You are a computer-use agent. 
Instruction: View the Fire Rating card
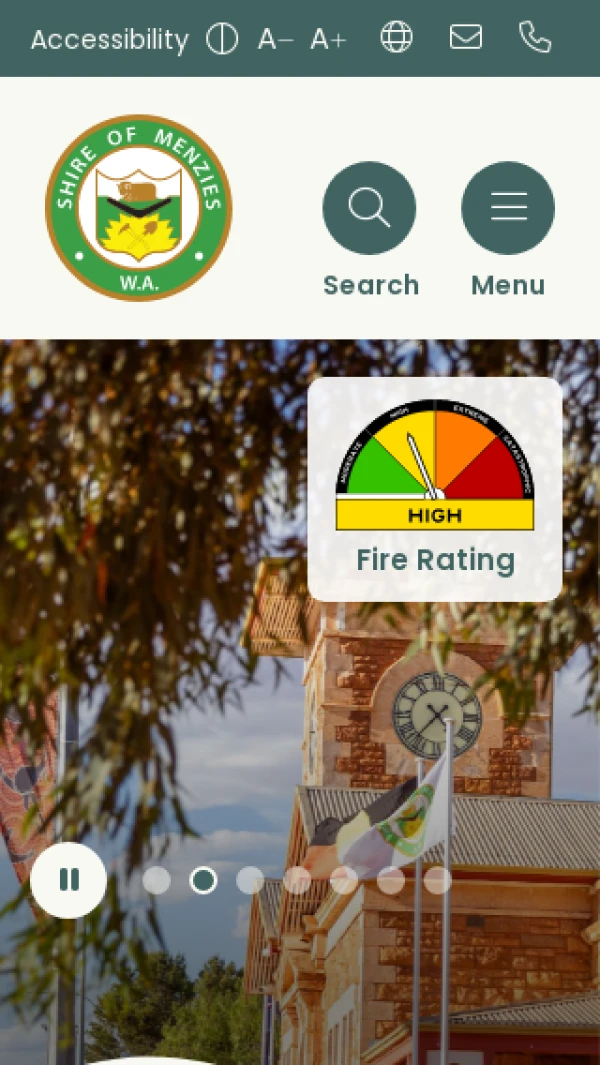435,489
